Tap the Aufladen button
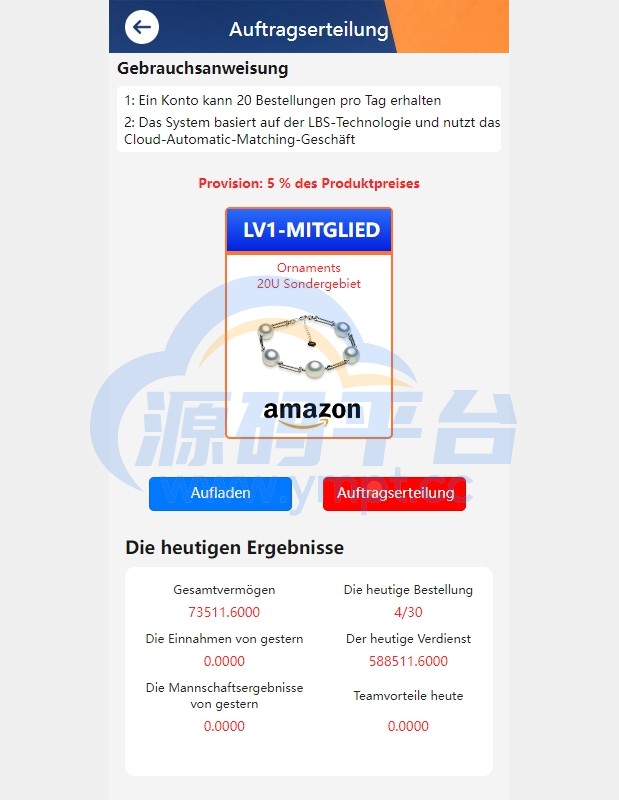The width and height of the screenshot is (619, 800). tap(220, 494)
